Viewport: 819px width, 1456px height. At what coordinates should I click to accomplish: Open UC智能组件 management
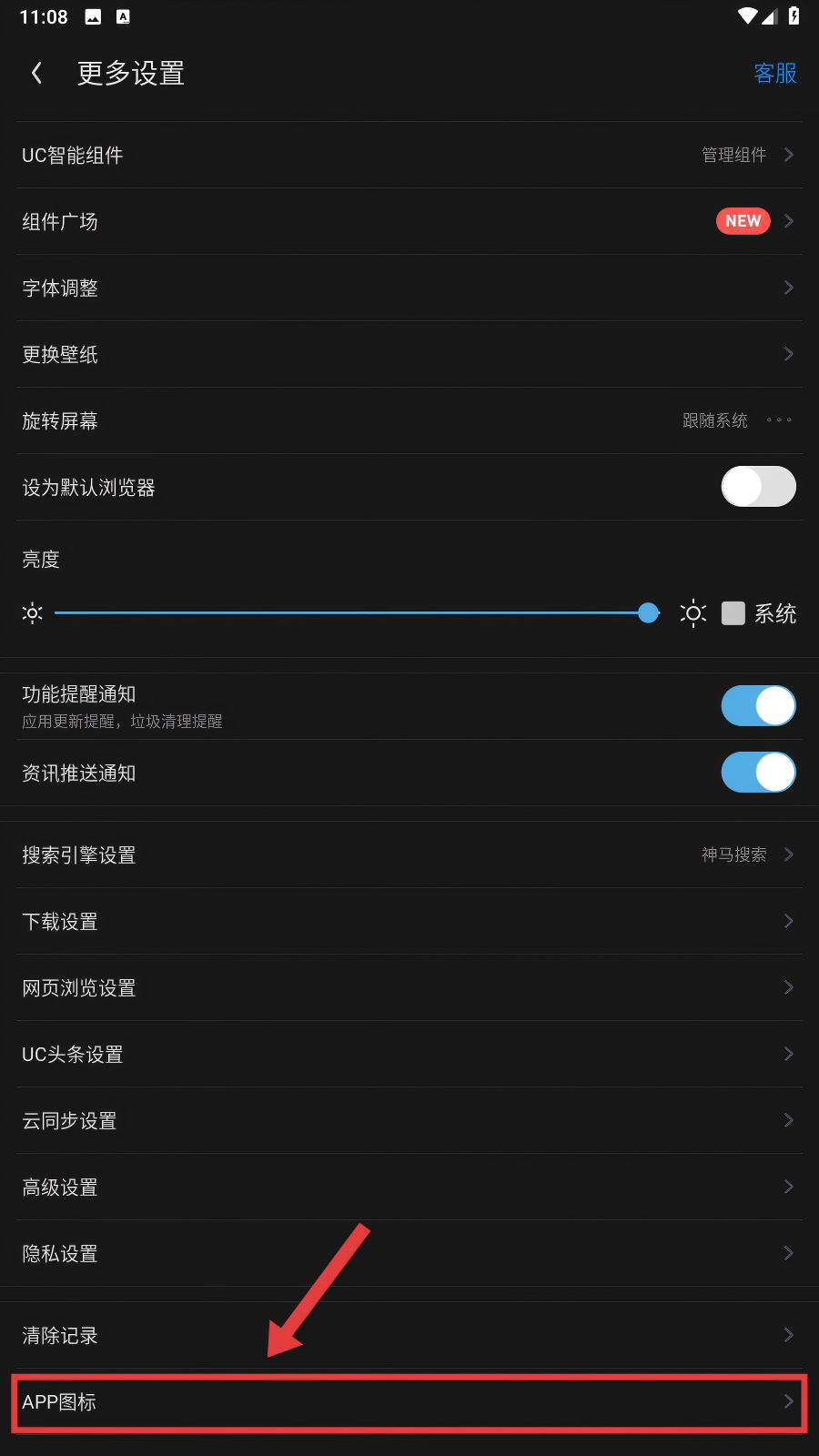pyautogui.click(x=409, y=155)
